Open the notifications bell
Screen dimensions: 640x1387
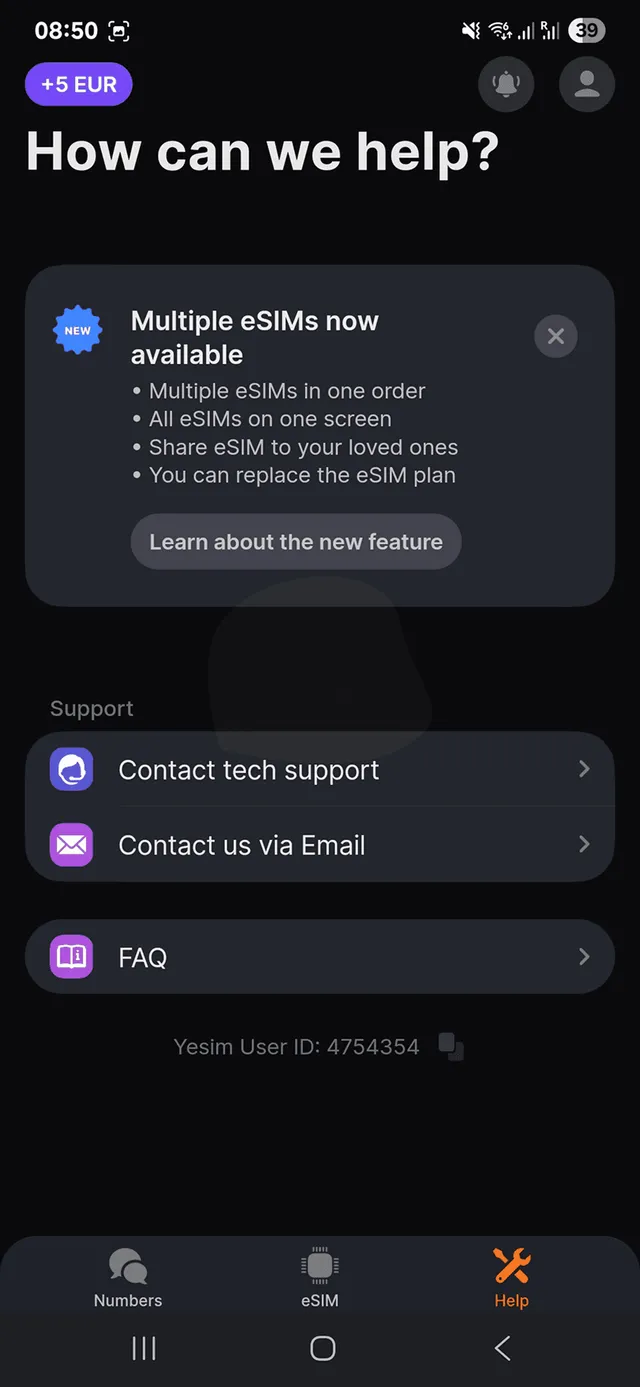(506, 84)
